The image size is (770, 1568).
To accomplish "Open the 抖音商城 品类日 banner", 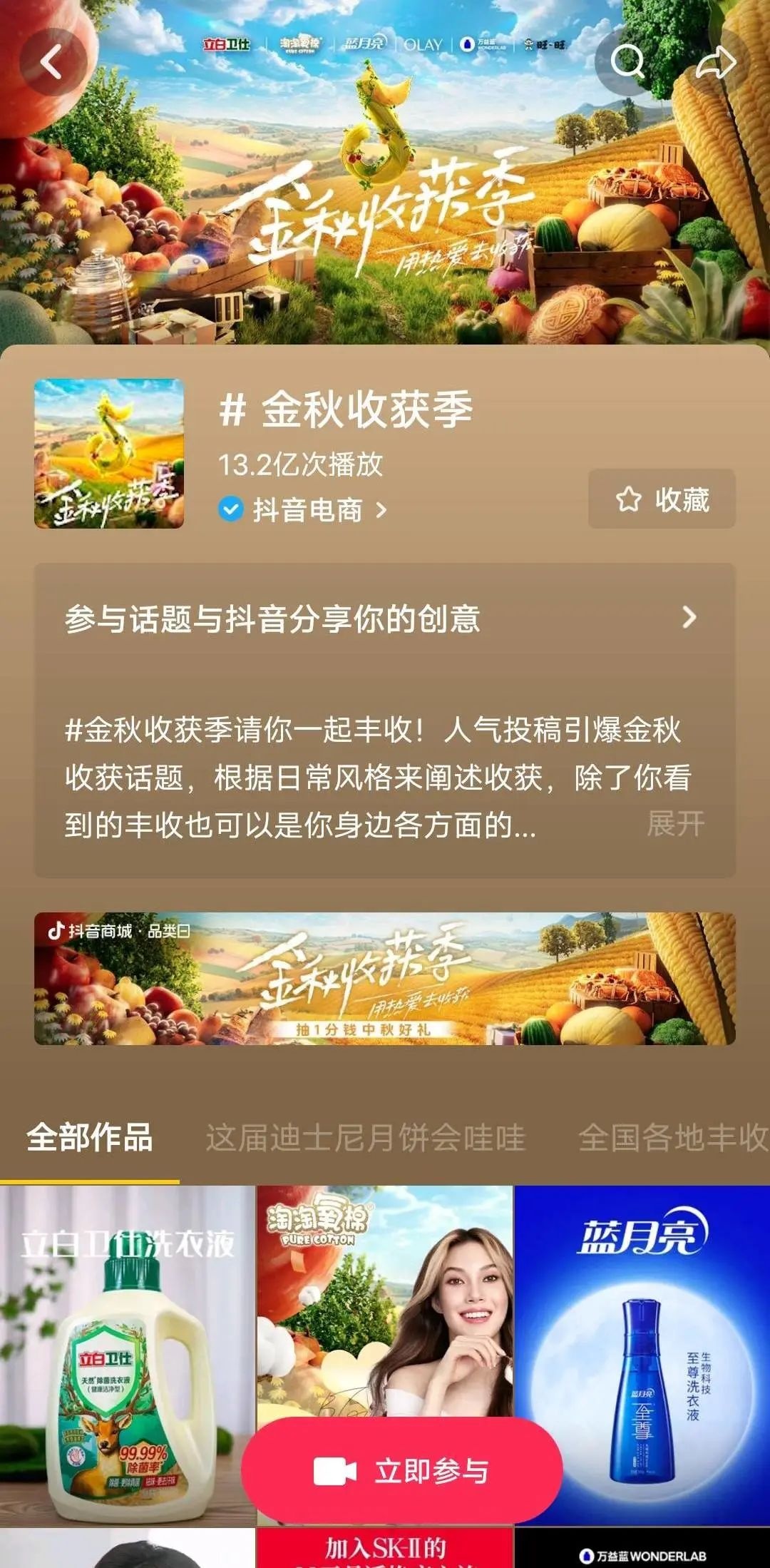I will pyautogui.click(x=385, y=979).
